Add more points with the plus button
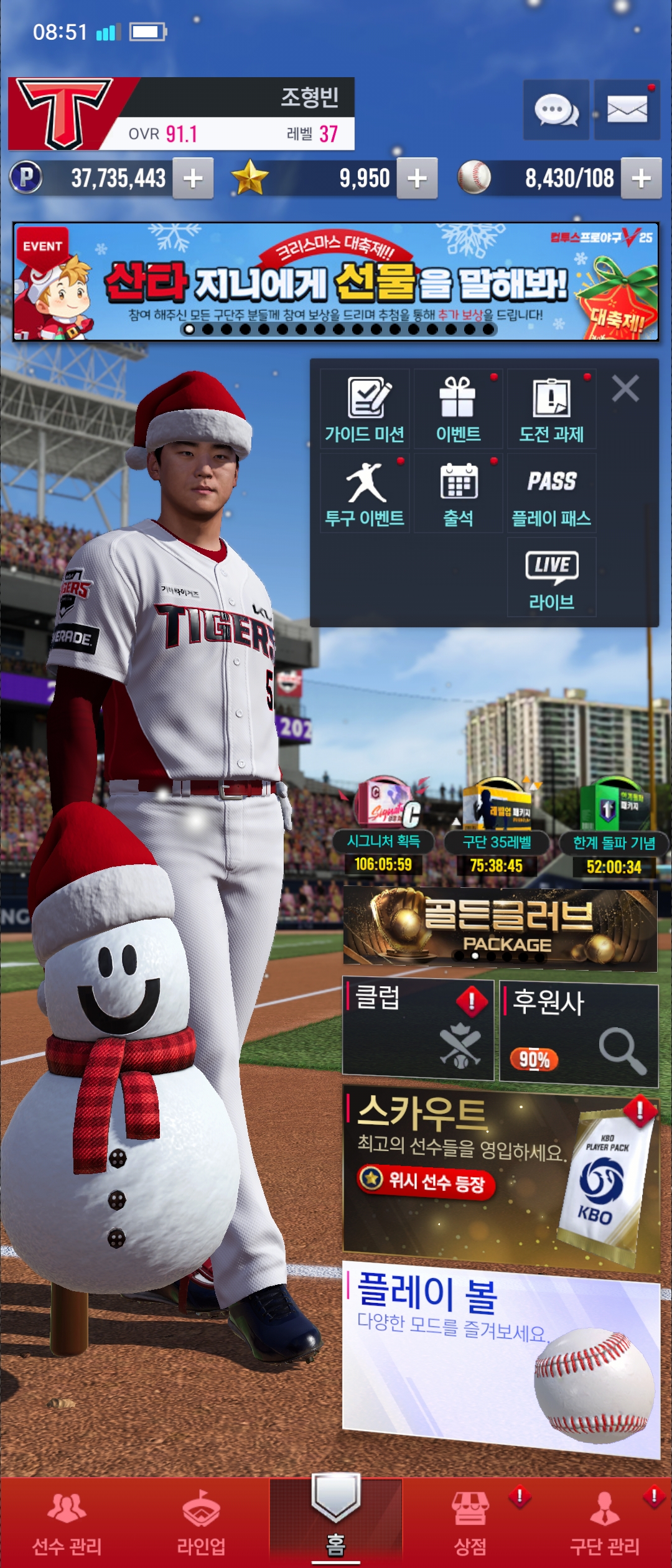672x1568 pixels. [x=193, y=179]
